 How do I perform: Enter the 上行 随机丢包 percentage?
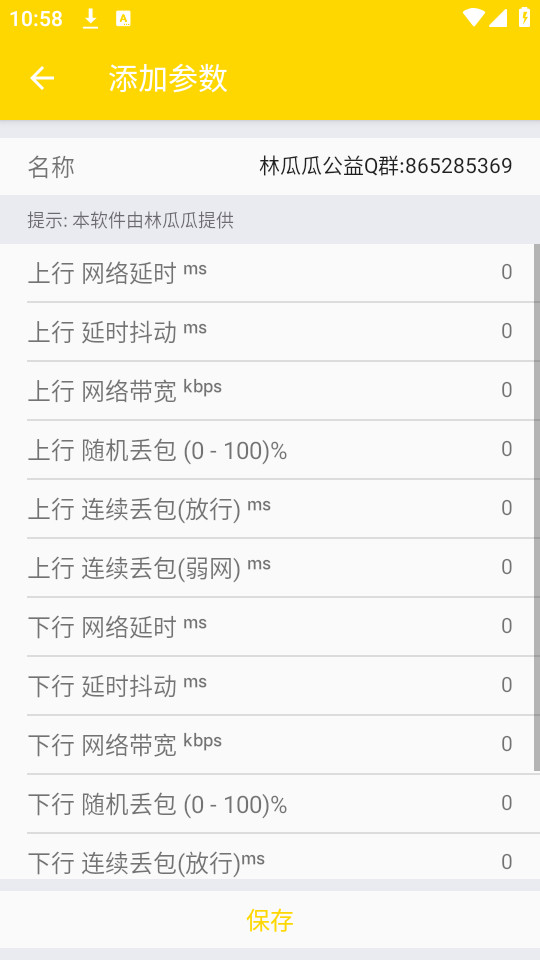(269, 449)
